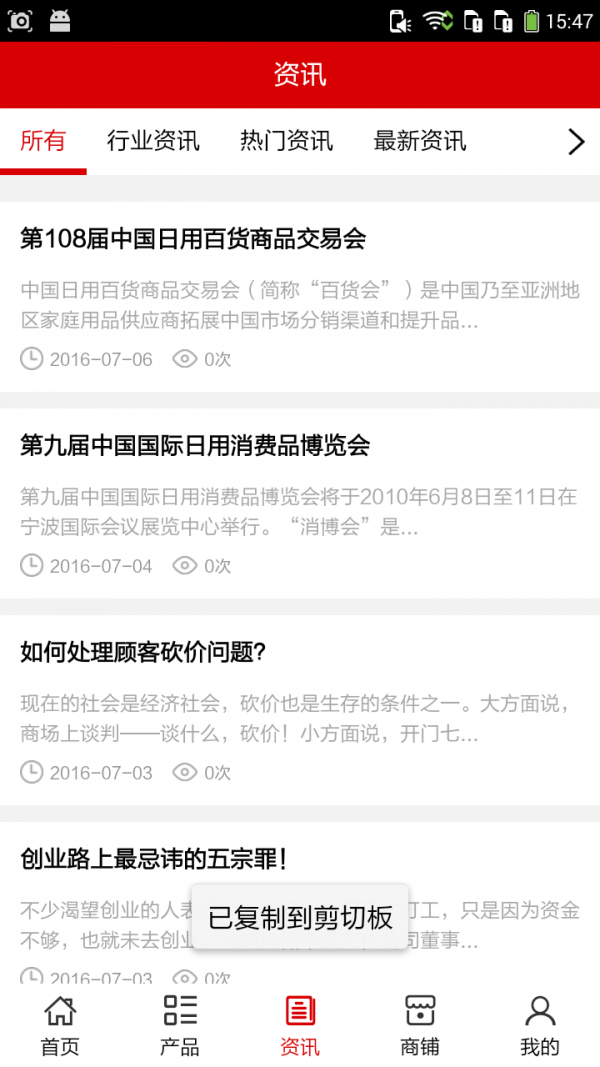Open article 创业路上最忌讳的五宗罪!
The height and width of the screenshot is (1067, 600).
click(155, 858)
